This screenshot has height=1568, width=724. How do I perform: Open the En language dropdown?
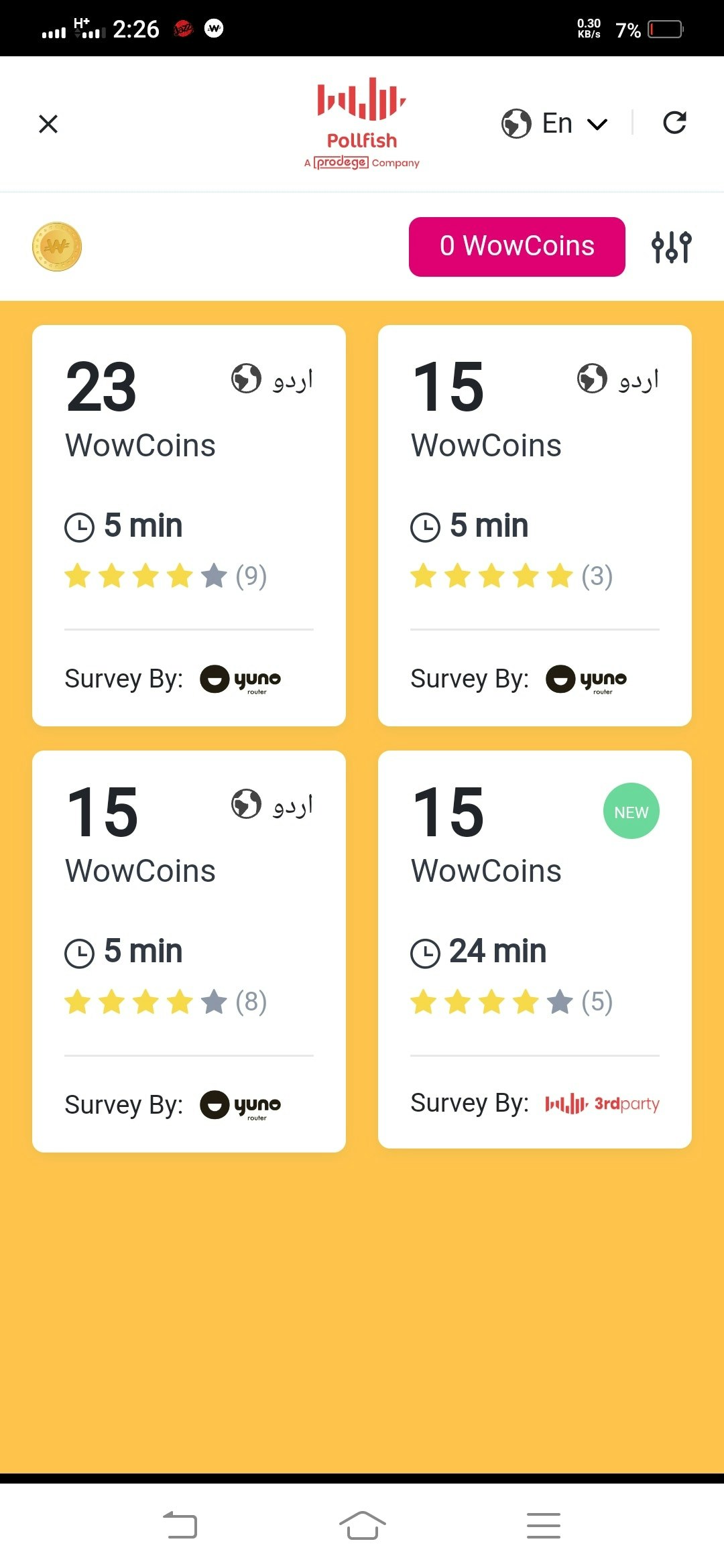[x=555, y=124]
